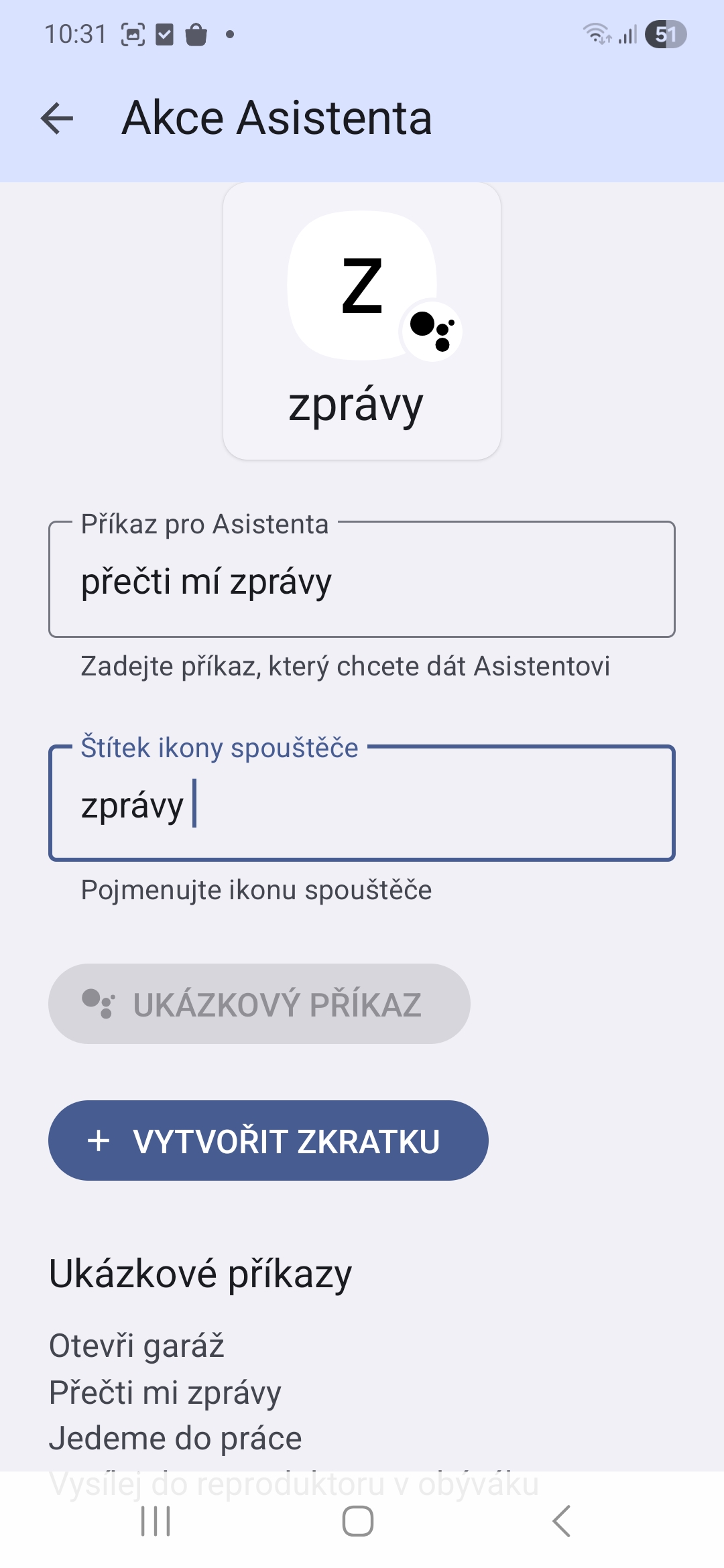Image resolution: width=724 pixels, height=1568 pixels.
Task: Create the shortcut with Vytvořit zkratku
Action: coord(268,1140)
